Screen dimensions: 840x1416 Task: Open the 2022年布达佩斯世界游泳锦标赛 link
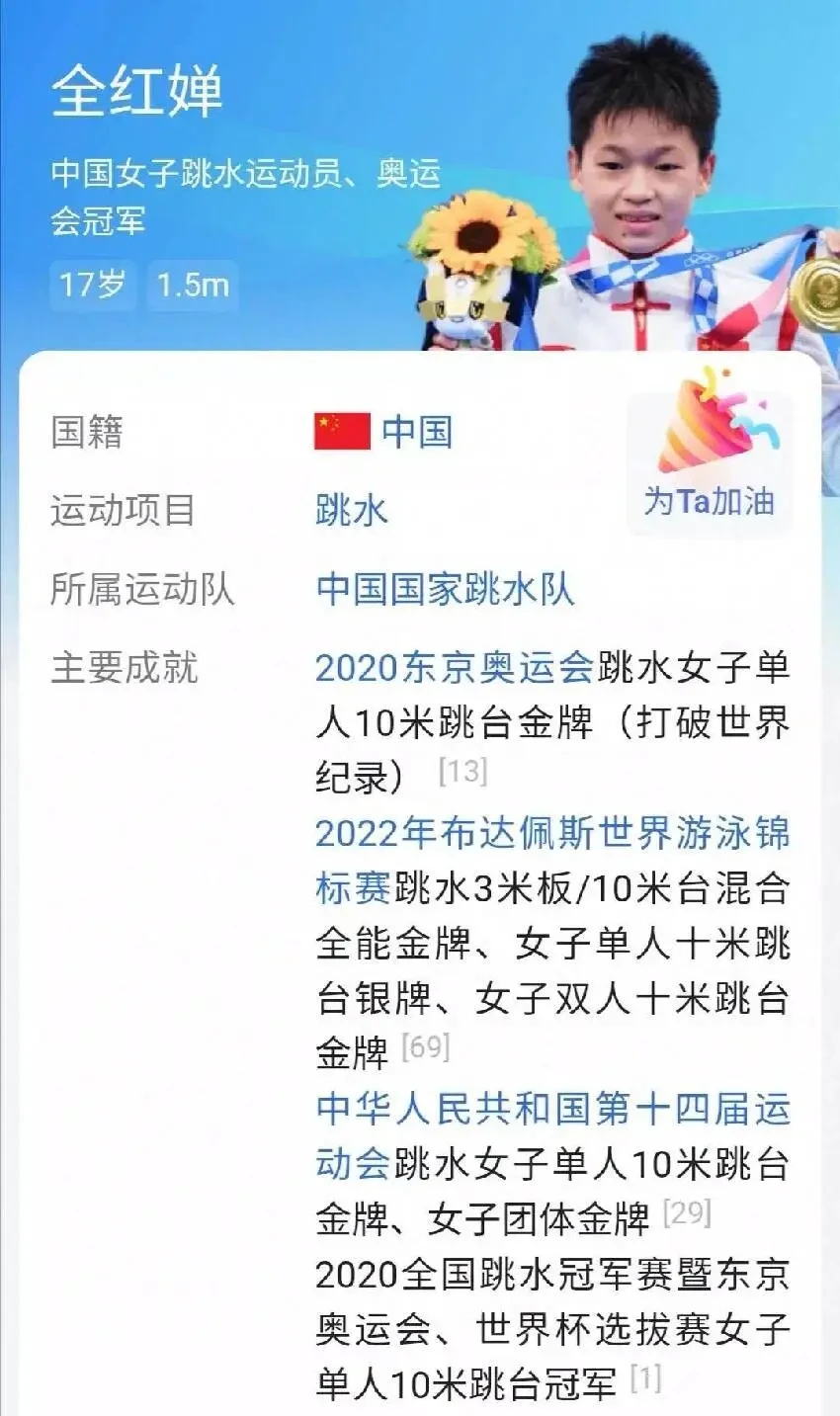click(x=551, y=834)
